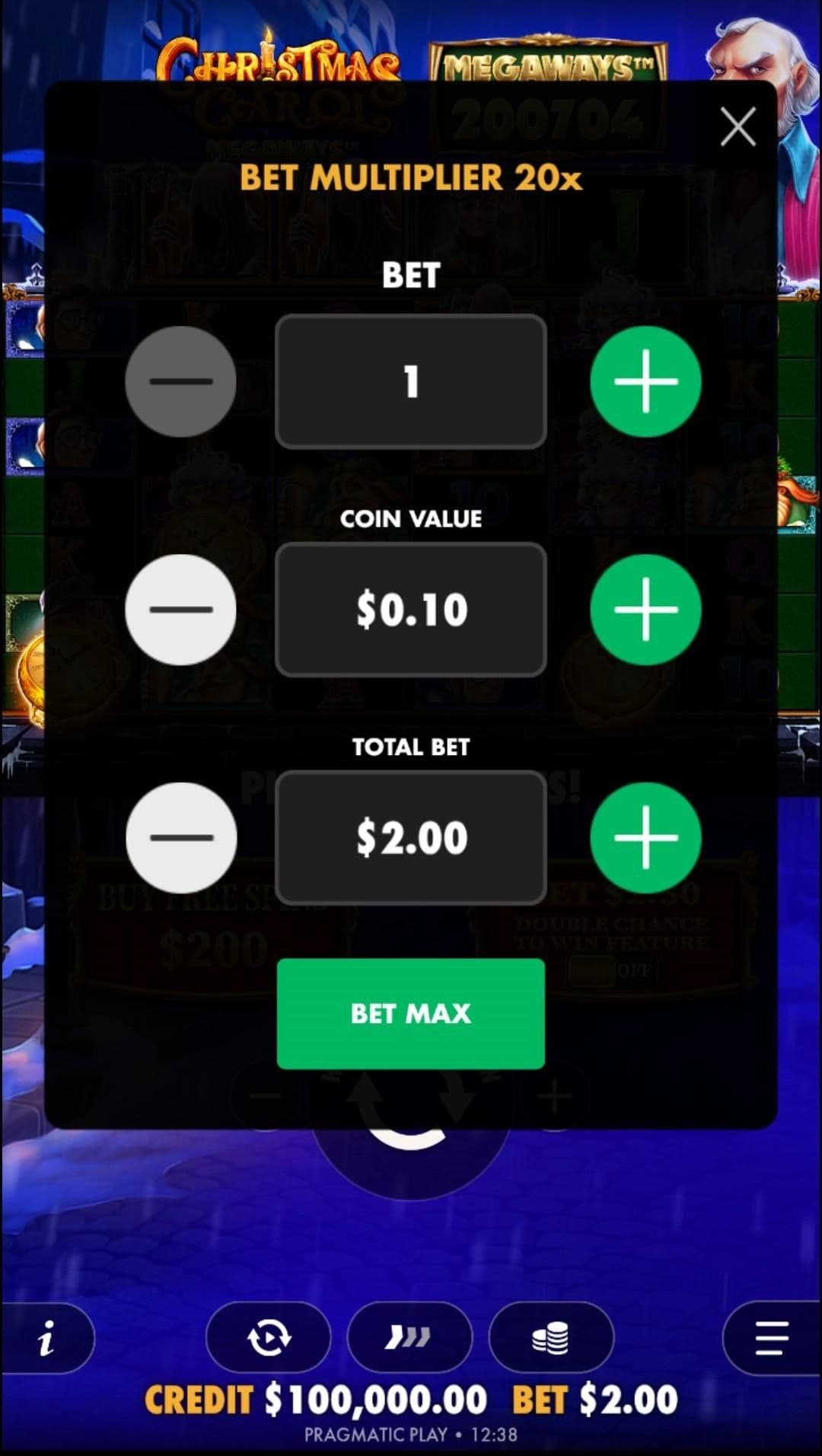Increase the total bet
822x1456 pixels.
click(645, 837)
